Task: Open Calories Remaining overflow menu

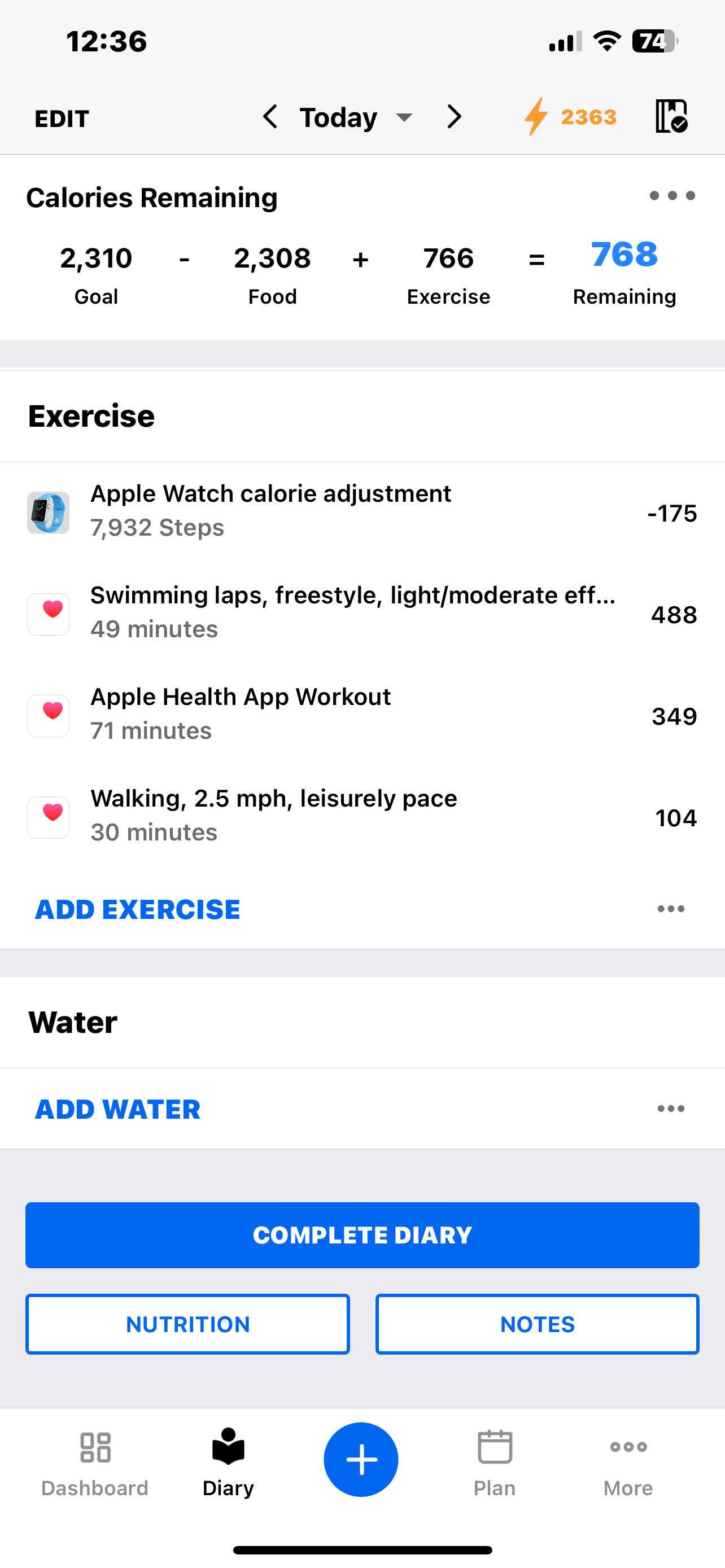Action: 672,196
